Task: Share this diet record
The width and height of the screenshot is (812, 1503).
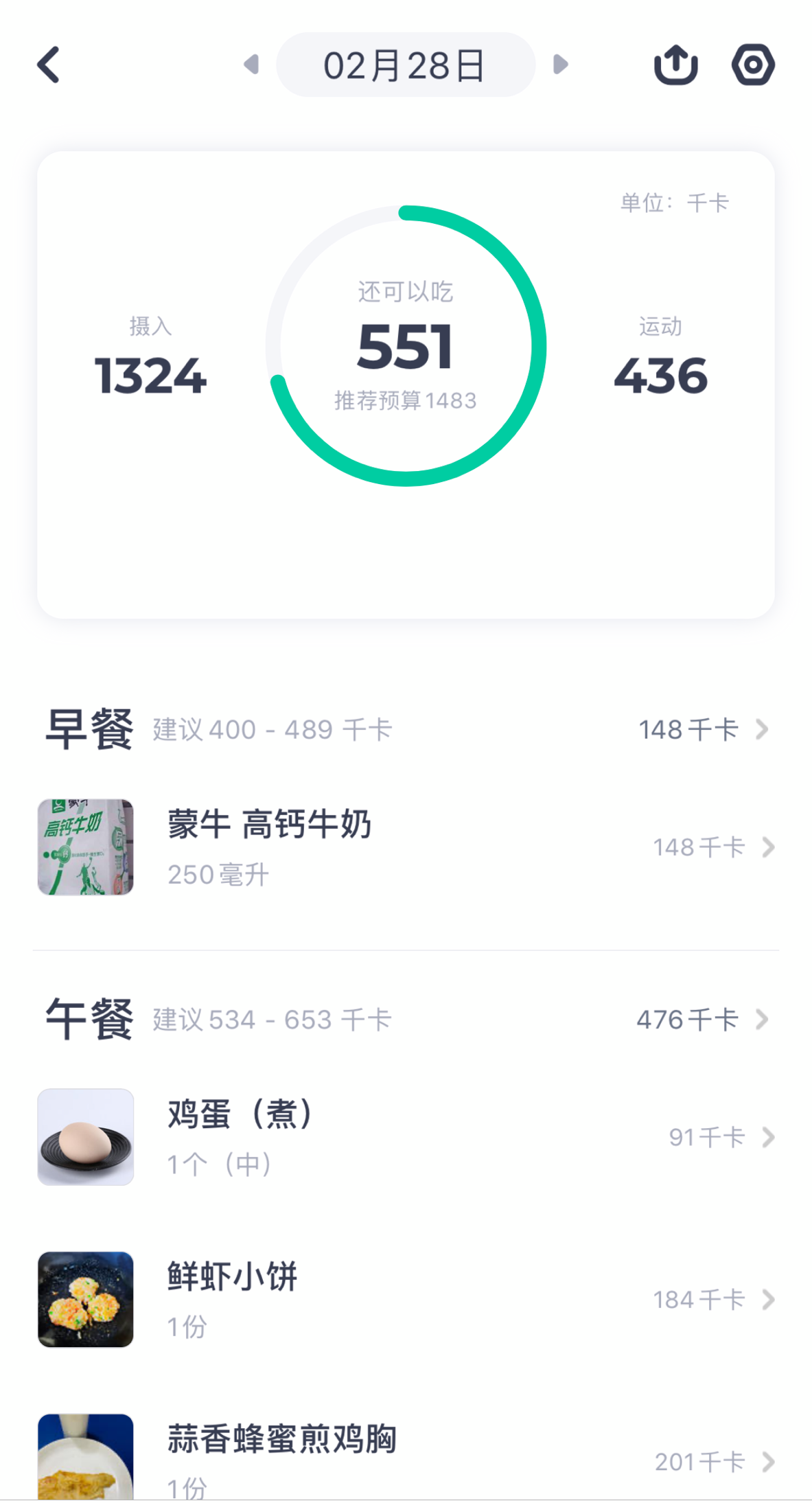Action: [675, 65]
